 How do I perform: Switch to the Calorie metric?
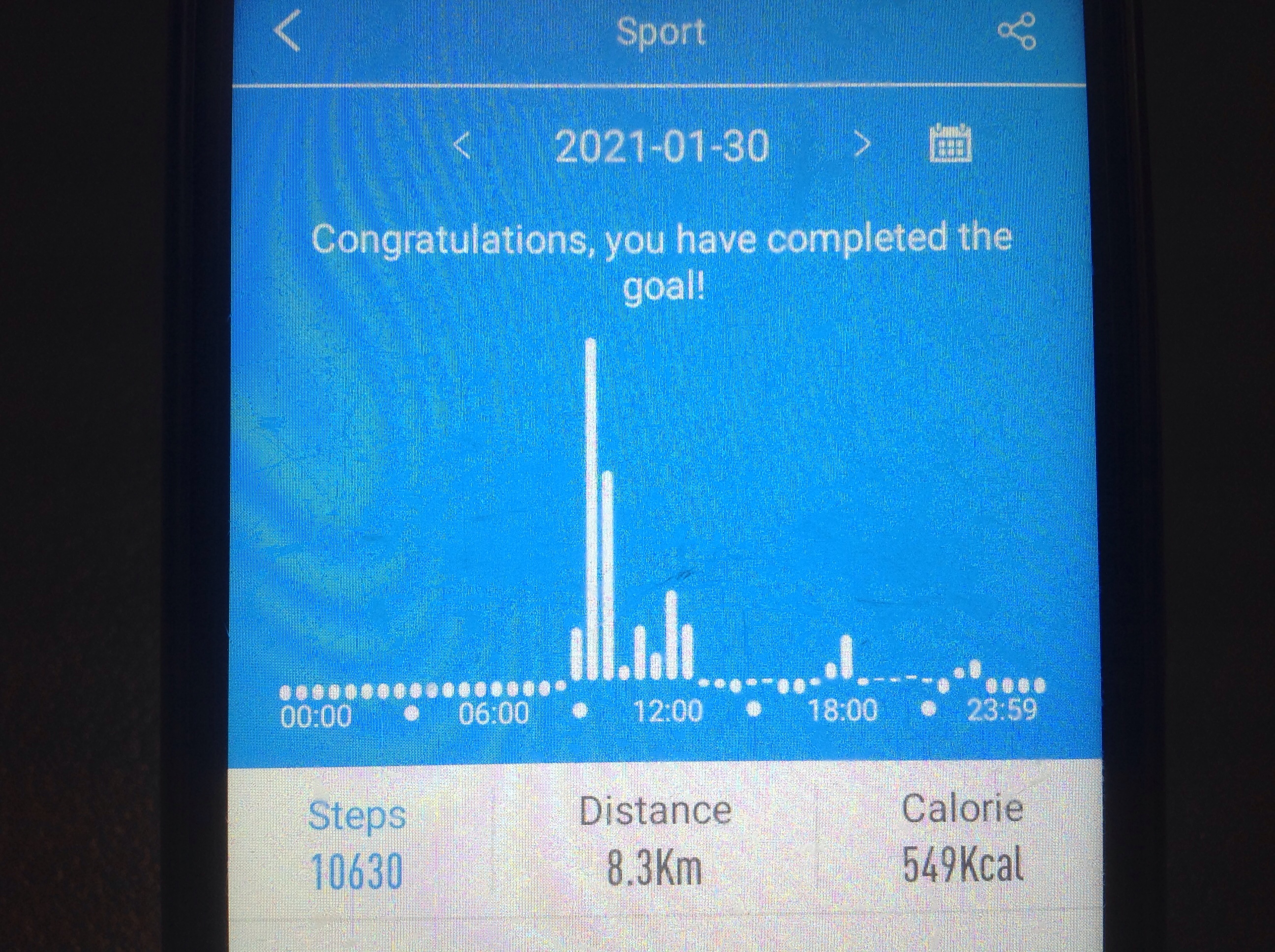point(963,837)
